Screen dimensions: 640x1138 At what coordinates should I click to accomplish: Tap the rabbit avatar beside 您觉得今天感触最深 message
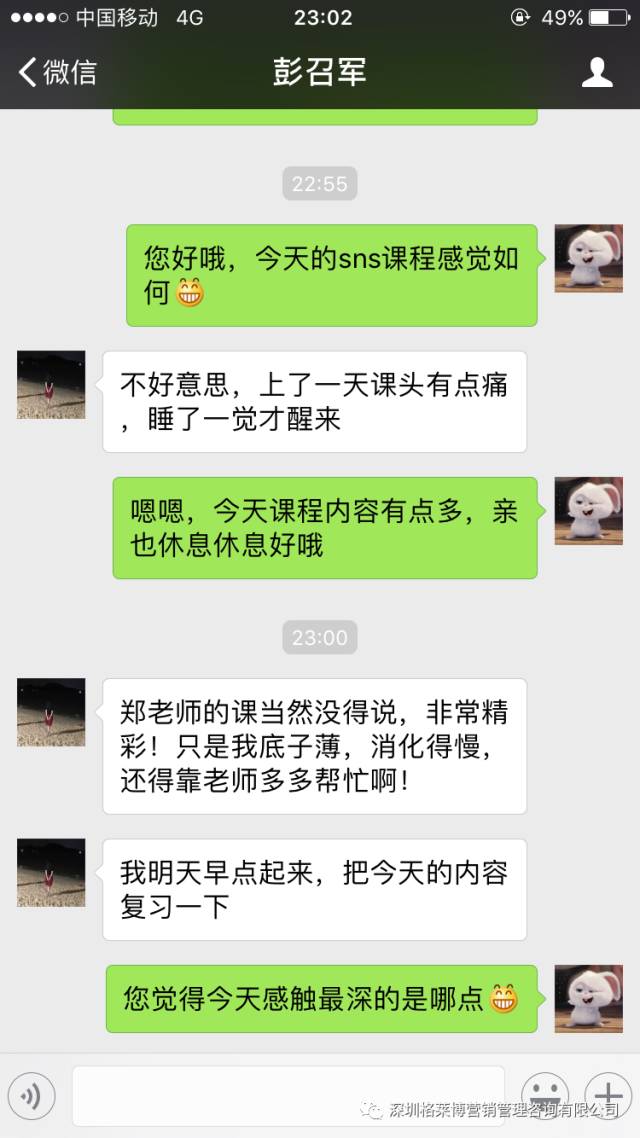(589, 998)
